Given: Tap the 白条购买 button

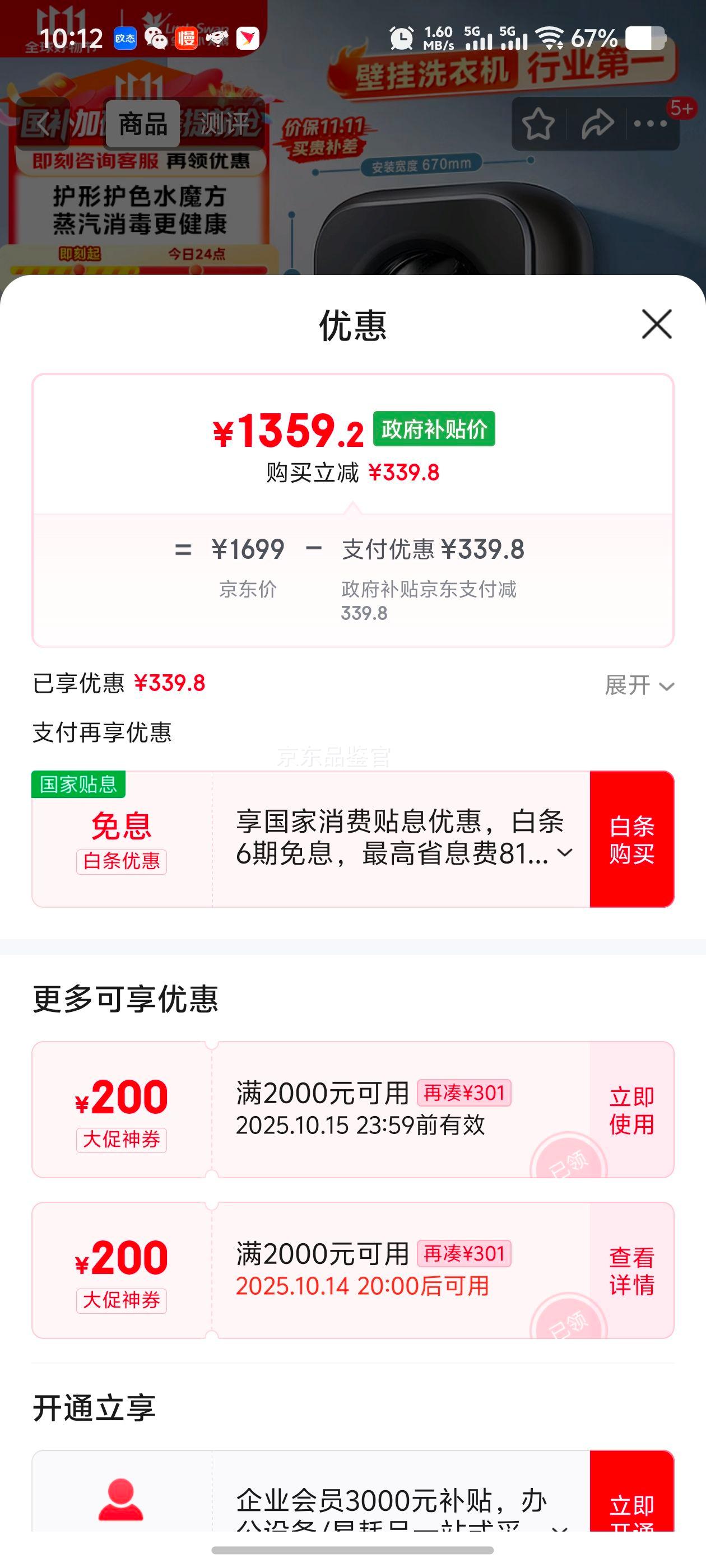Looking at the screenshot, I should coord(631,839).
